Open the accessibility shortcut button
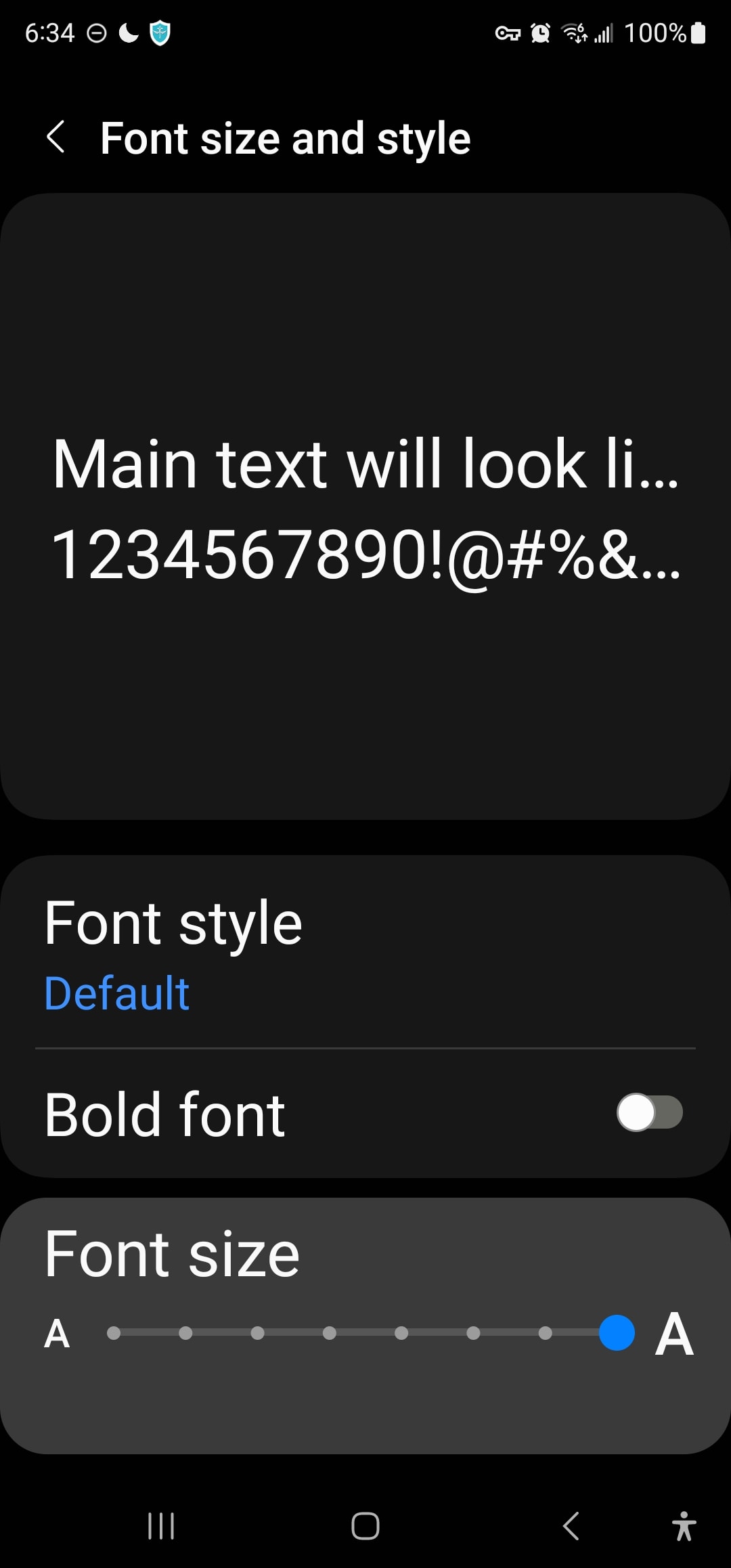This screenshot has height=1568, width=731. click(684, 1526)
